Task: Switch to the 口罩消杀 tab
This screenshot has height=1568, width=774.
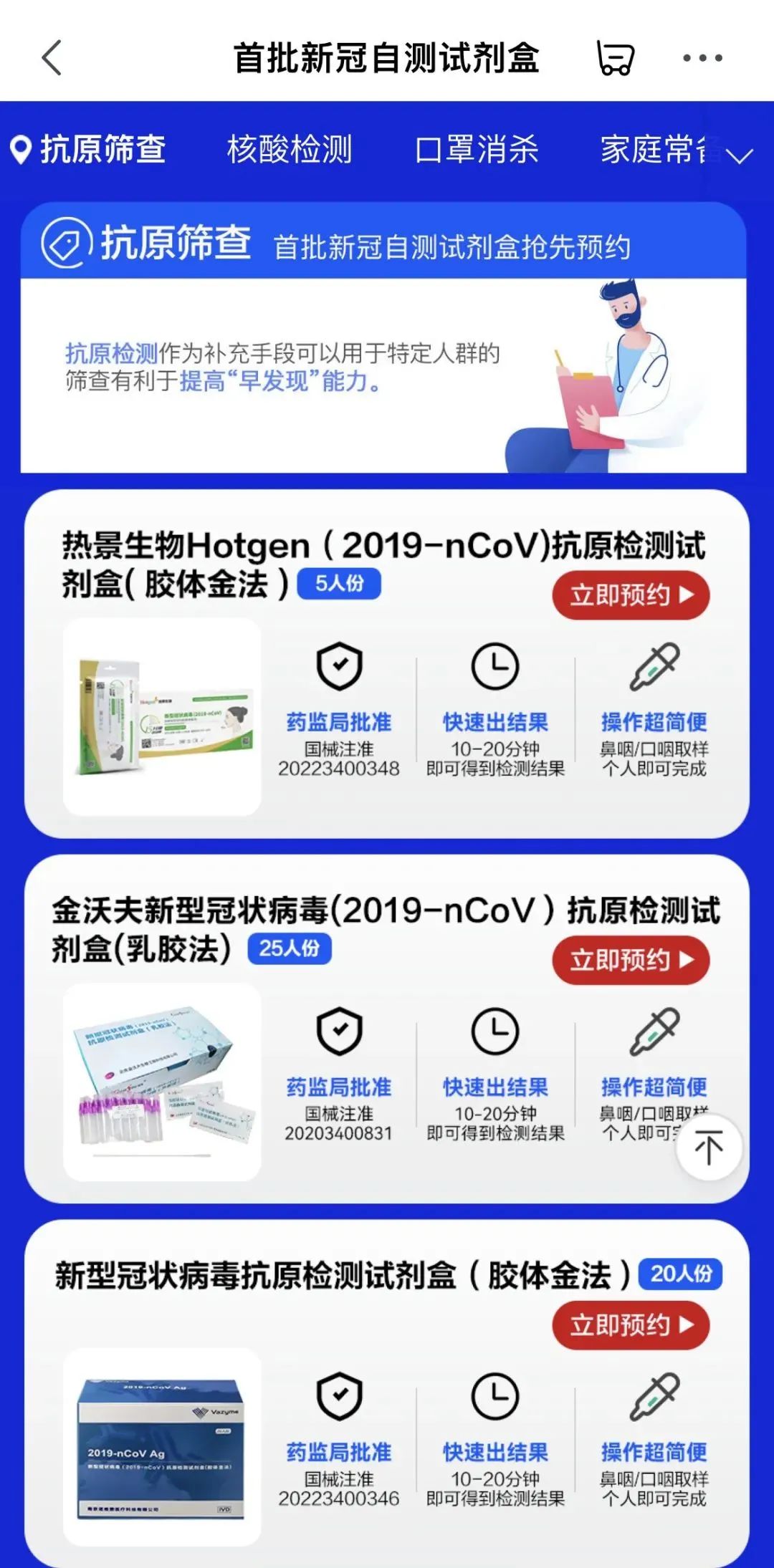Action: [x=477, y=150]
